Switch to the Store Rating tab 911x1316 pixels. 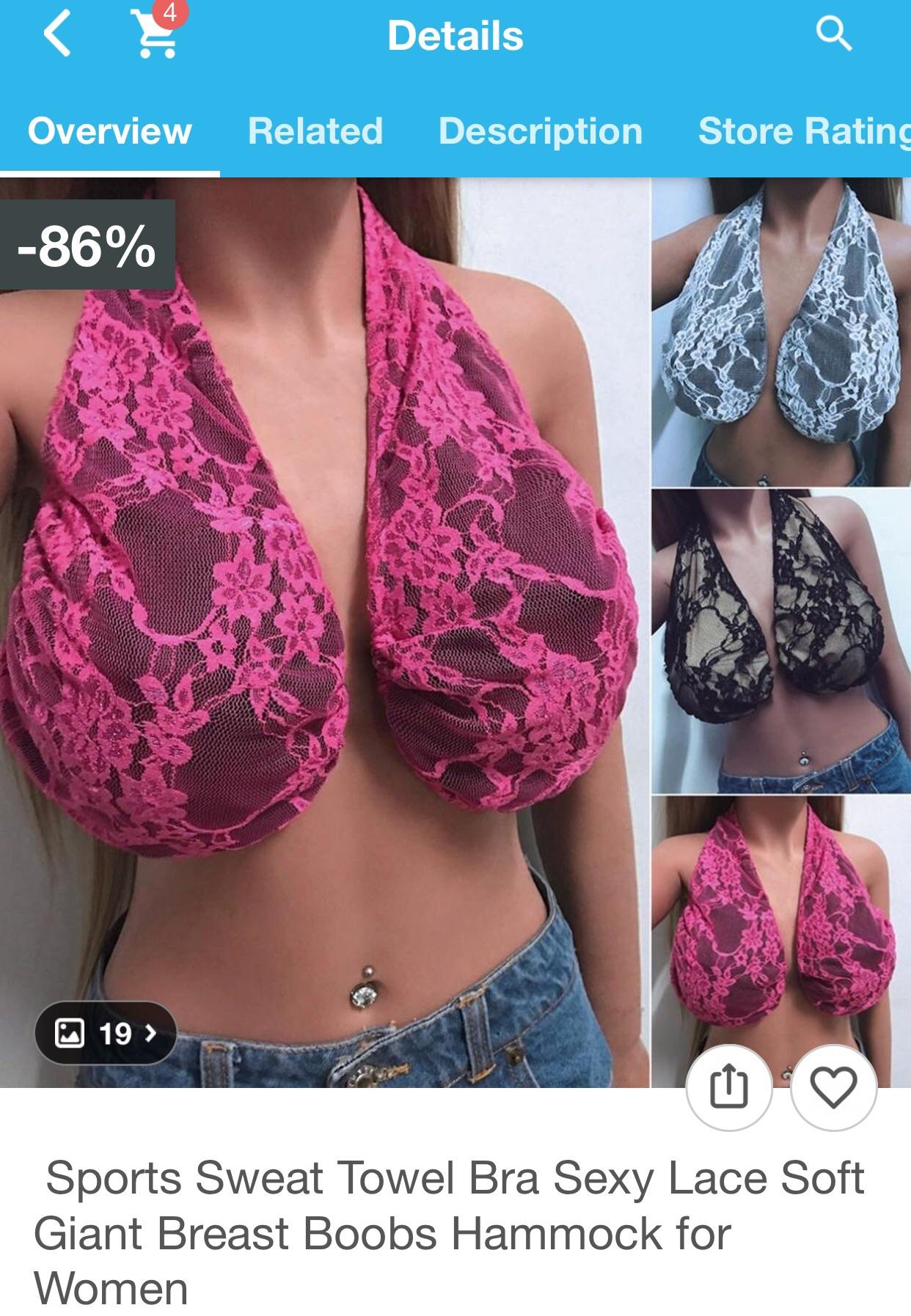803,131
